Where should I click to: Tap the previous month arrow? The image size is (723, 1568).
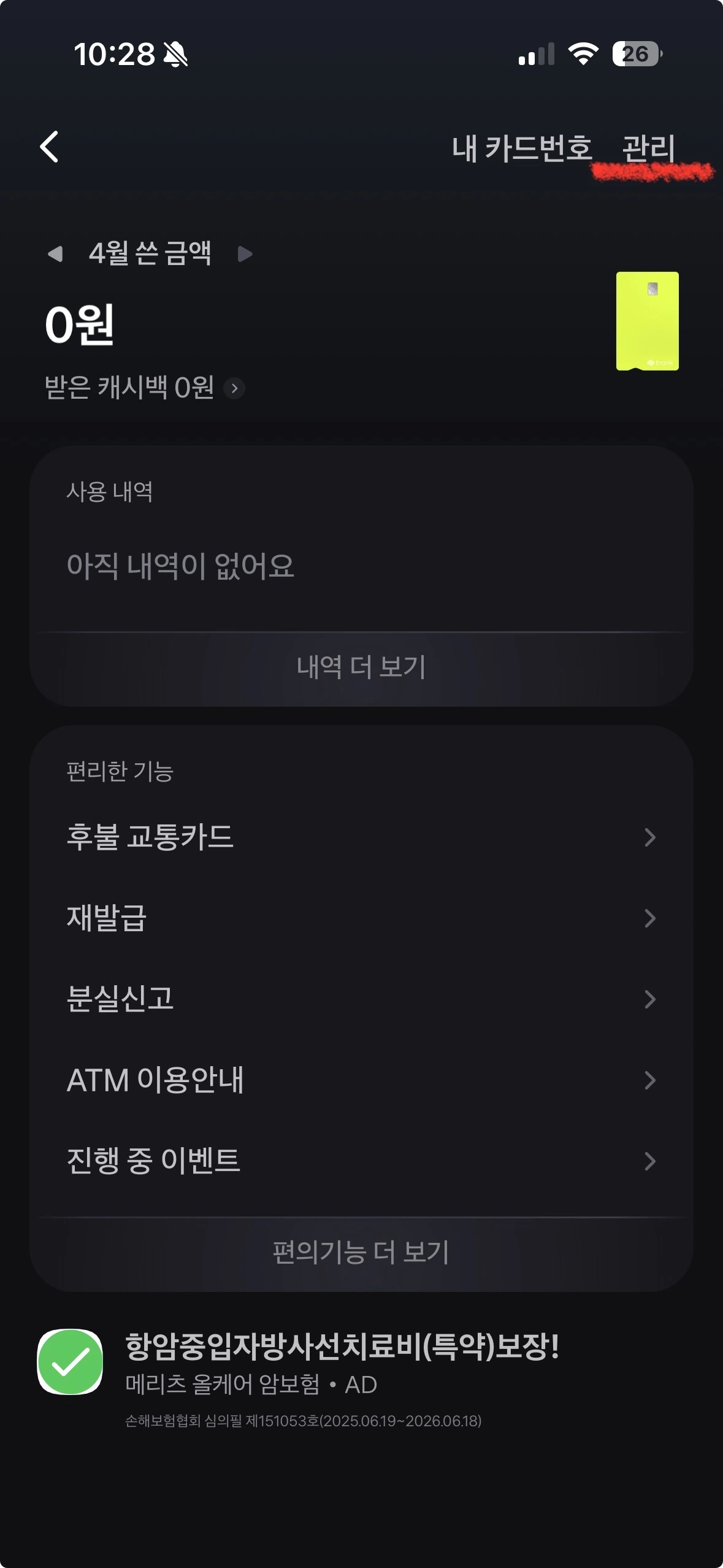[56, 253]
